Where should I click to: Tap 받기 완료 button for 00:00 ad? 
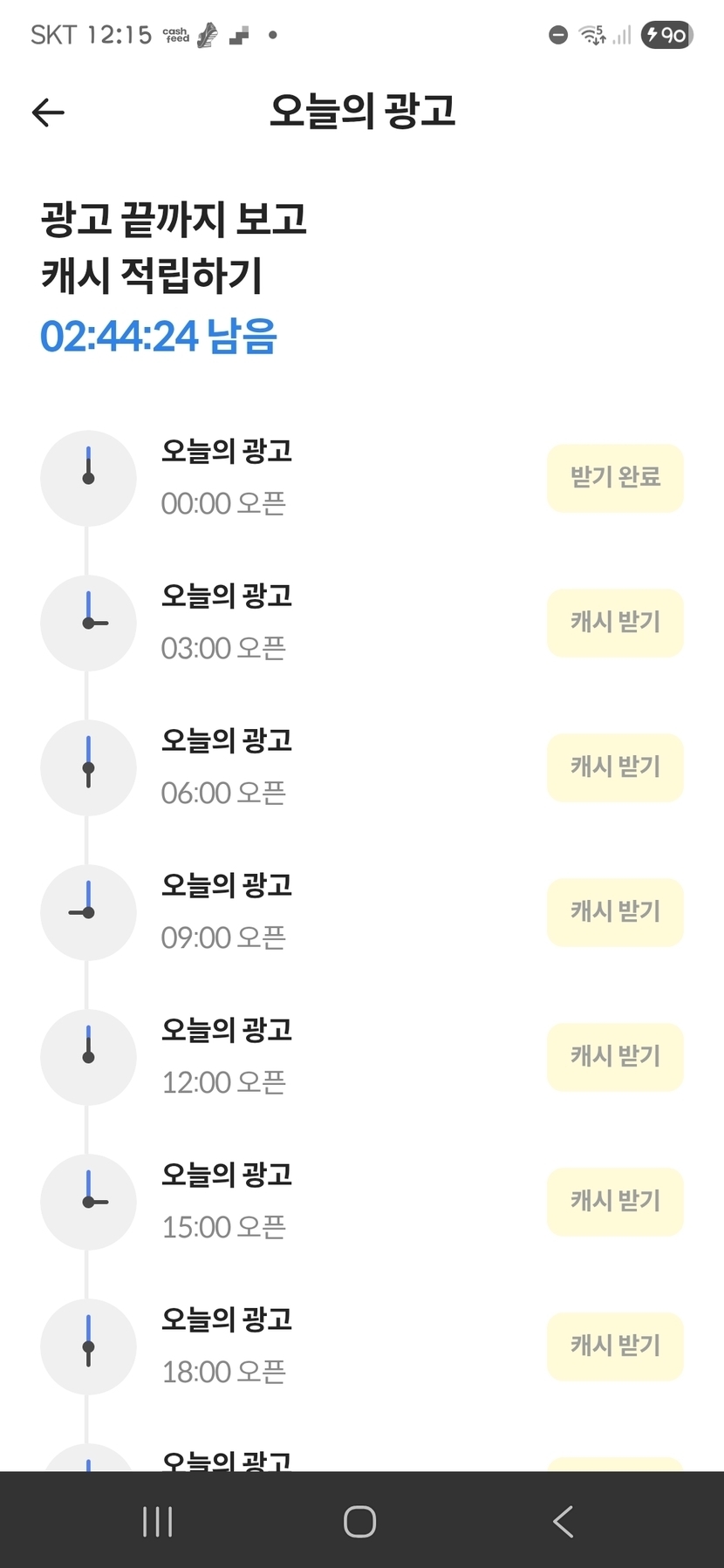pos(615,477)
